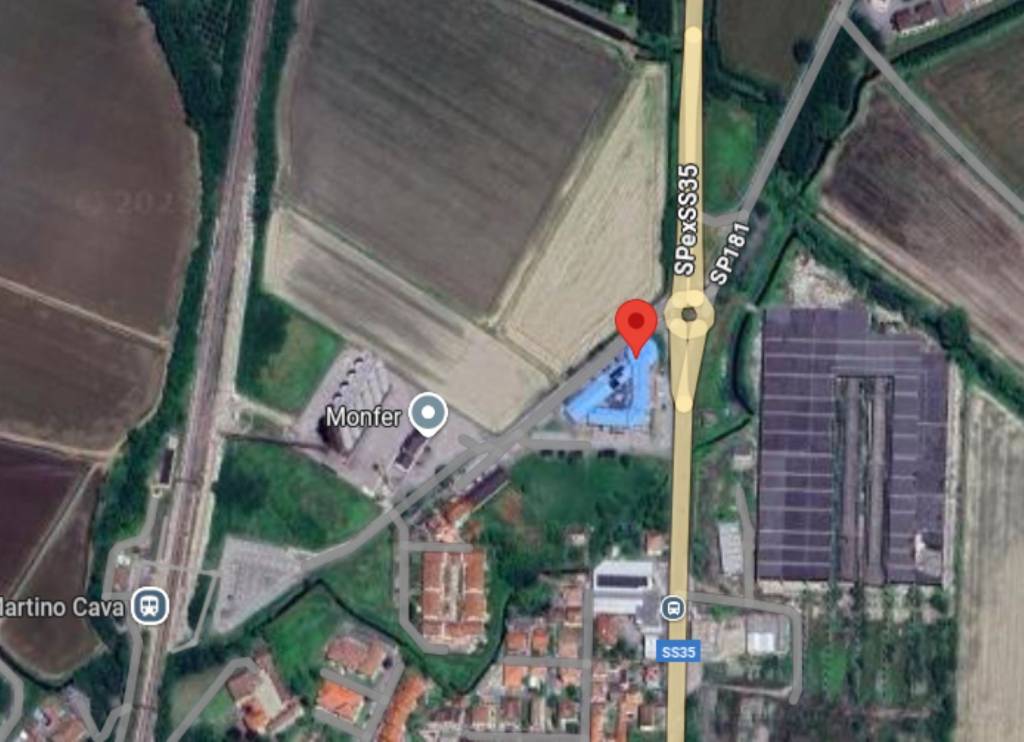Open the bus stop marker near SS35
This screenshot has height=742, width=1024.
[673, 607]
